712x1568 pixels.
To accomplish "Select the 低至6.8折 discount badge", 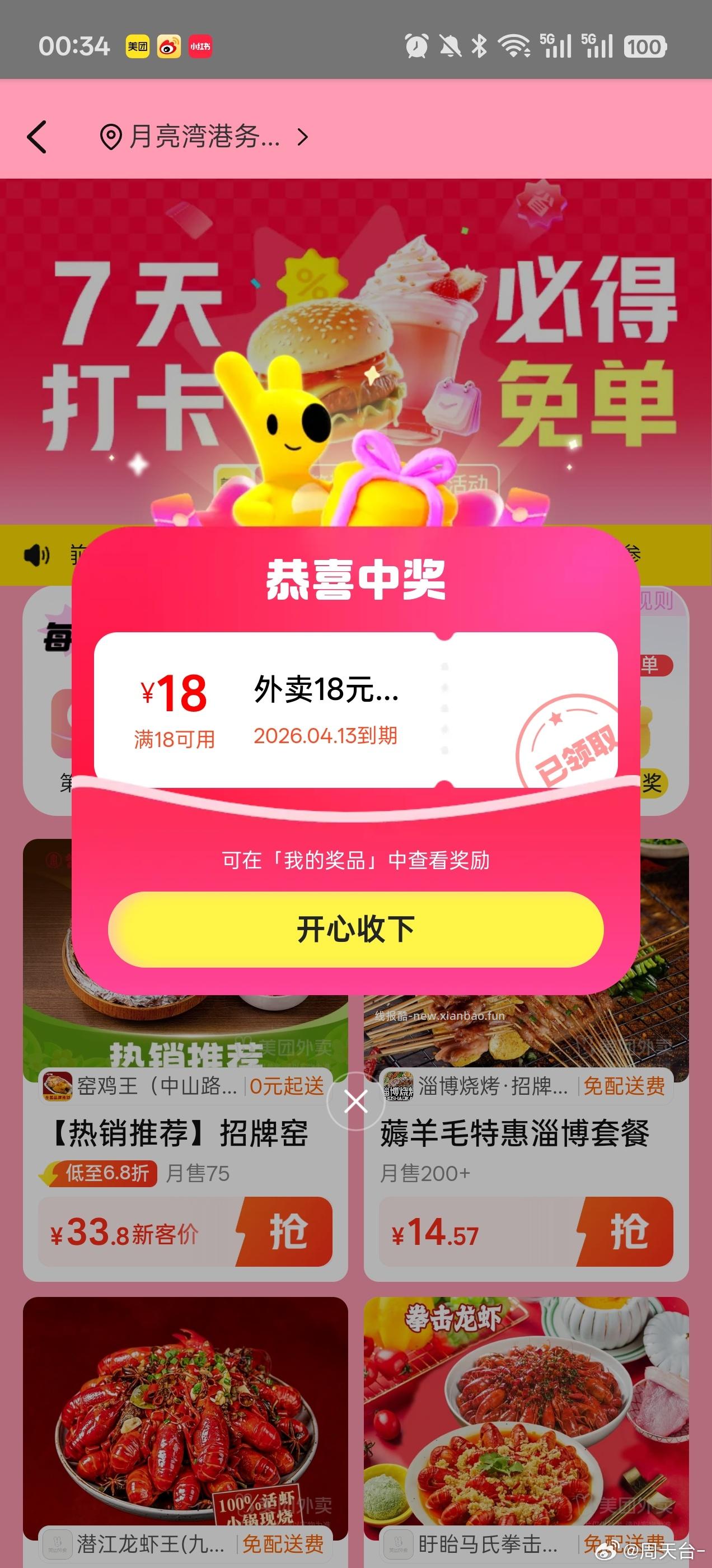I will tap(104, 1173).
